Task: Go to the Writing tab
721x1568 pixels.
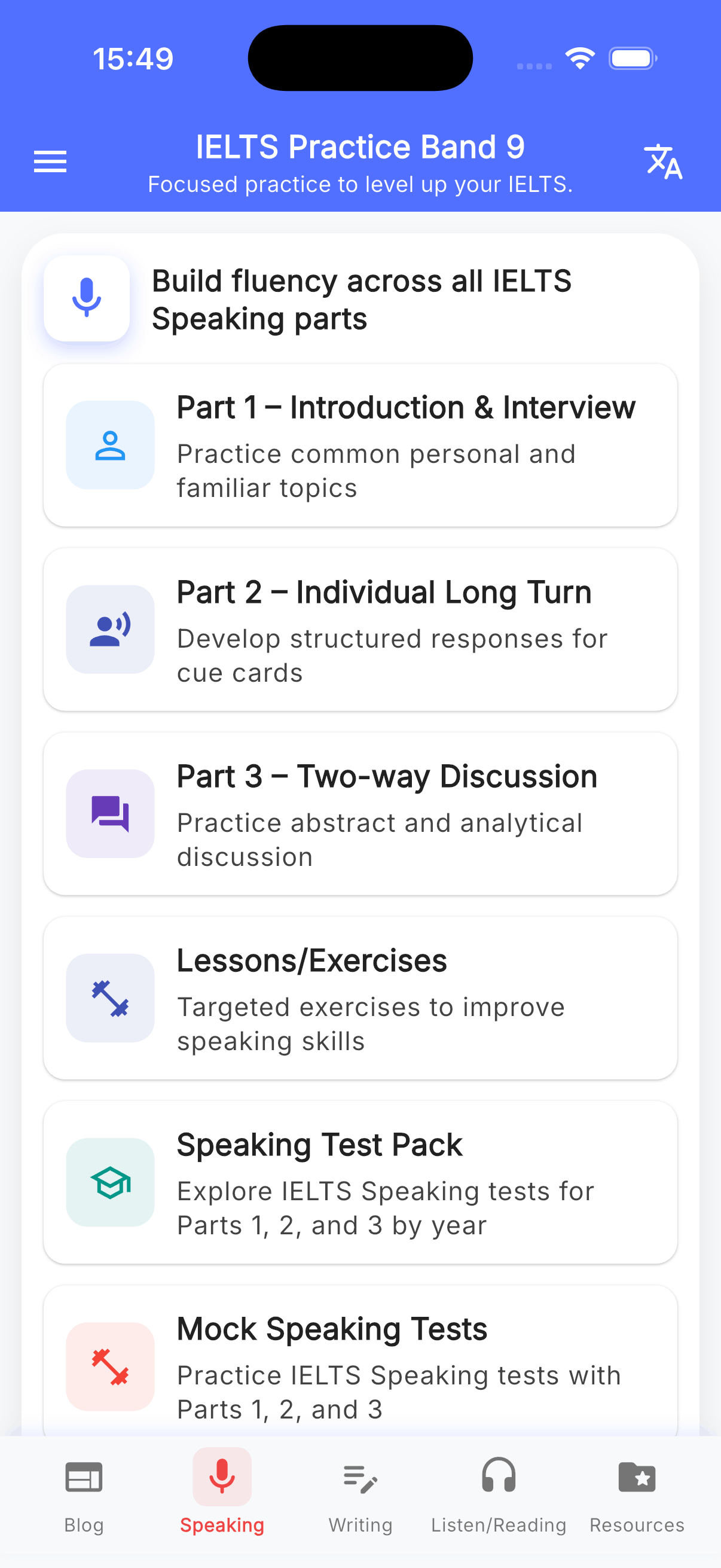Action: click(360, 1495)
